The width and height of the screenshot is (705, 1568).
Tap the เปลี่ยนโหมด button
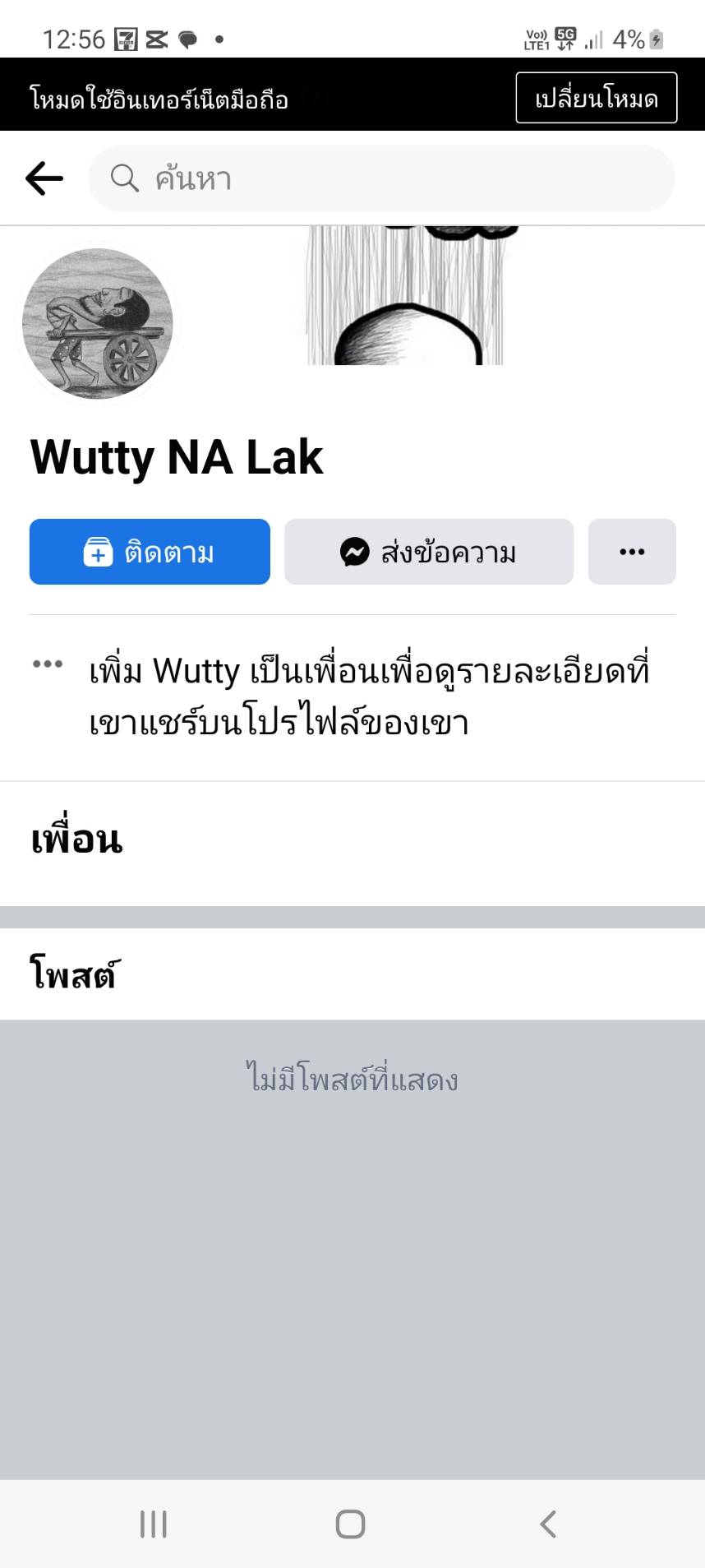pyautogui.click(x=596, y=98)
